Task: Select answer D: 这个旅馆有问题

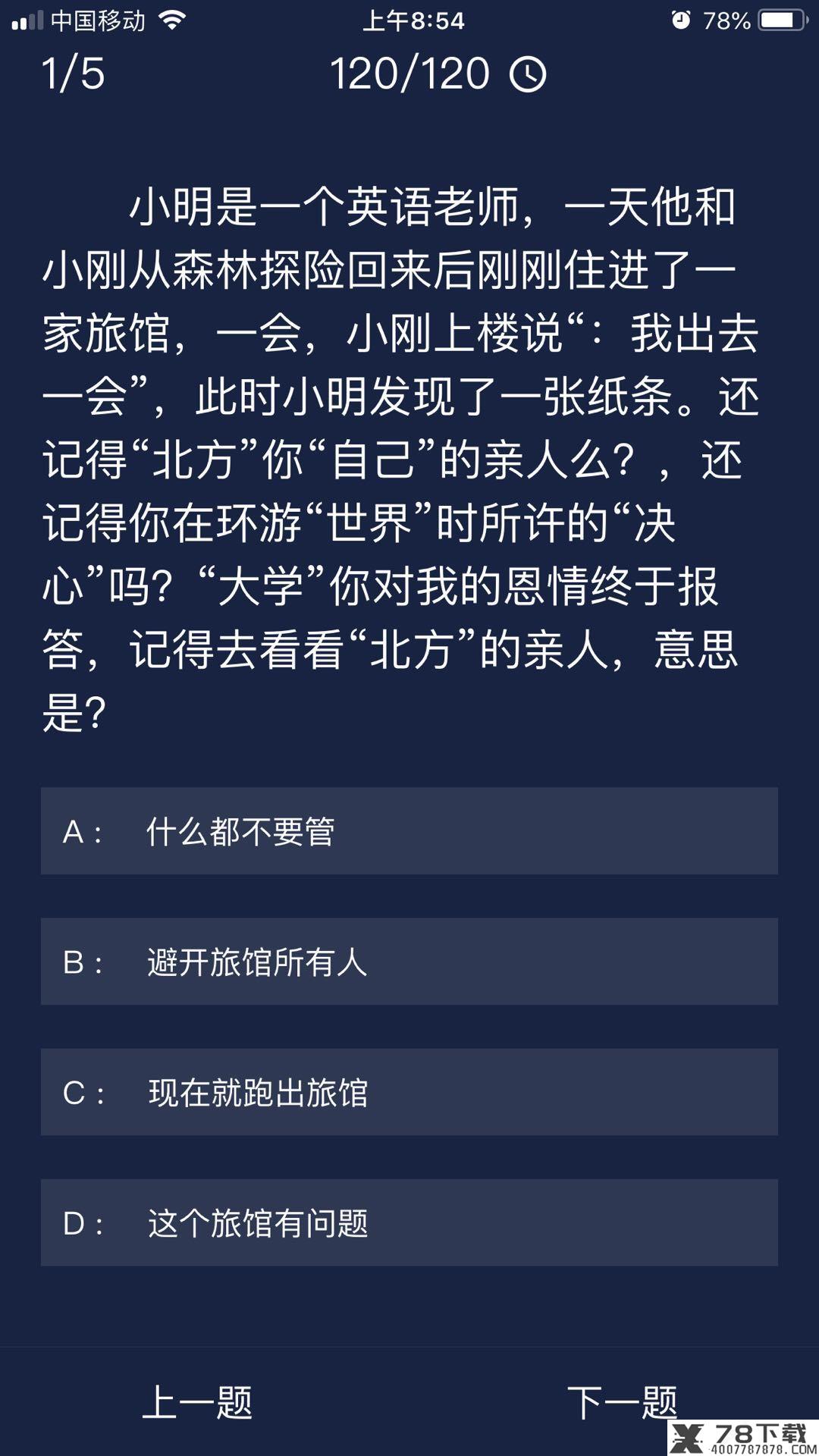Action: point(409,1222)
